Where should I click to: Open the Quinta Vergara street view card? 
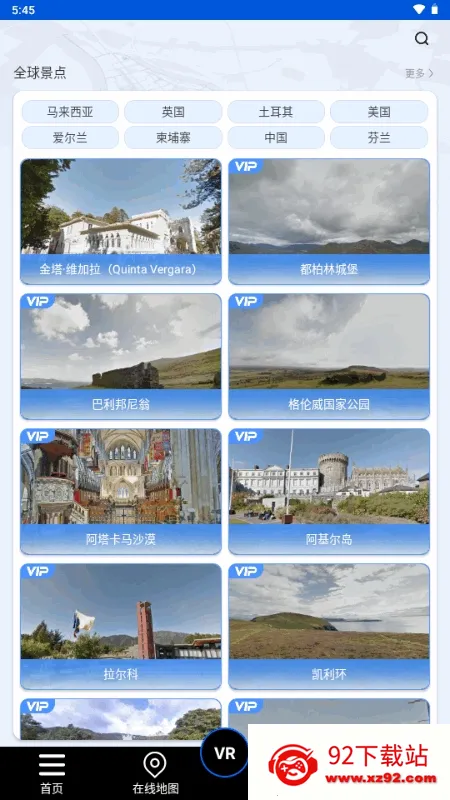click(121, 221)
